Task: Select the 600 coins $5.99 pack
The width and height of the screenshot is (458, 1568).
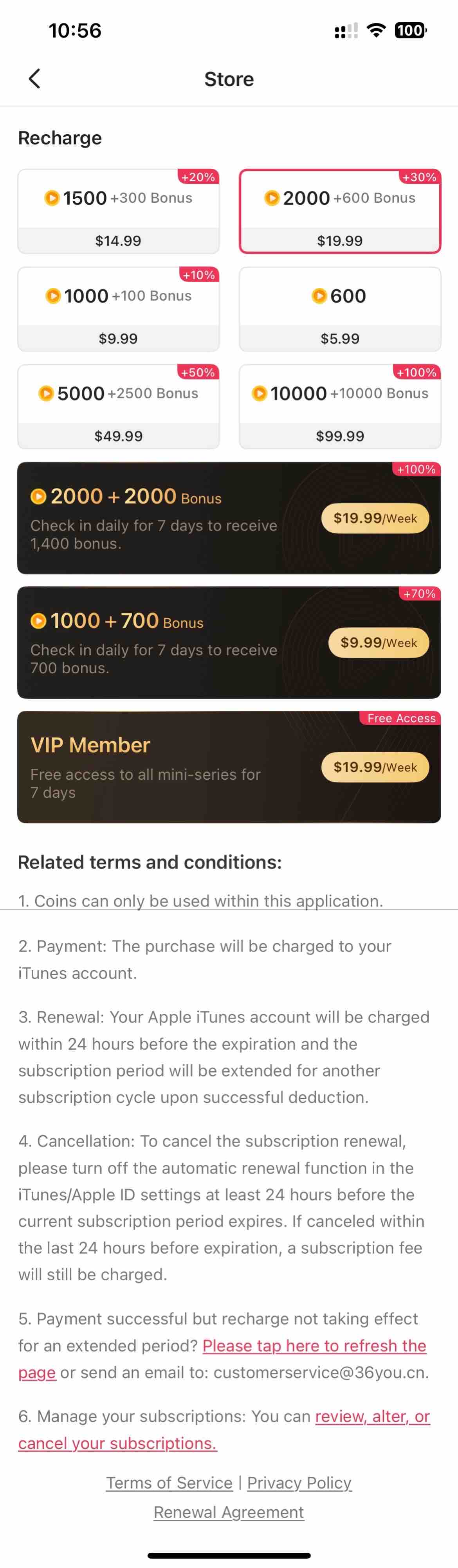Action: pyautogui.click(x=339, y=308)
